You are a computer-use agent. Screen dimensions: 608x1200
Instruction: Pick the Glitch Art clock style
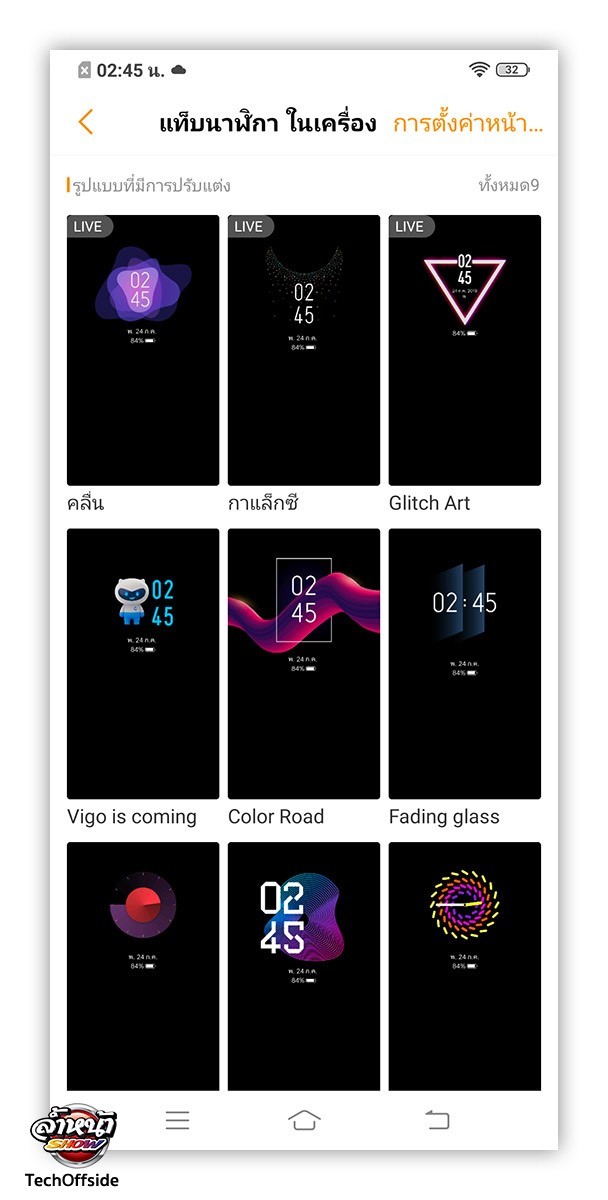click(x=465, y=350)
